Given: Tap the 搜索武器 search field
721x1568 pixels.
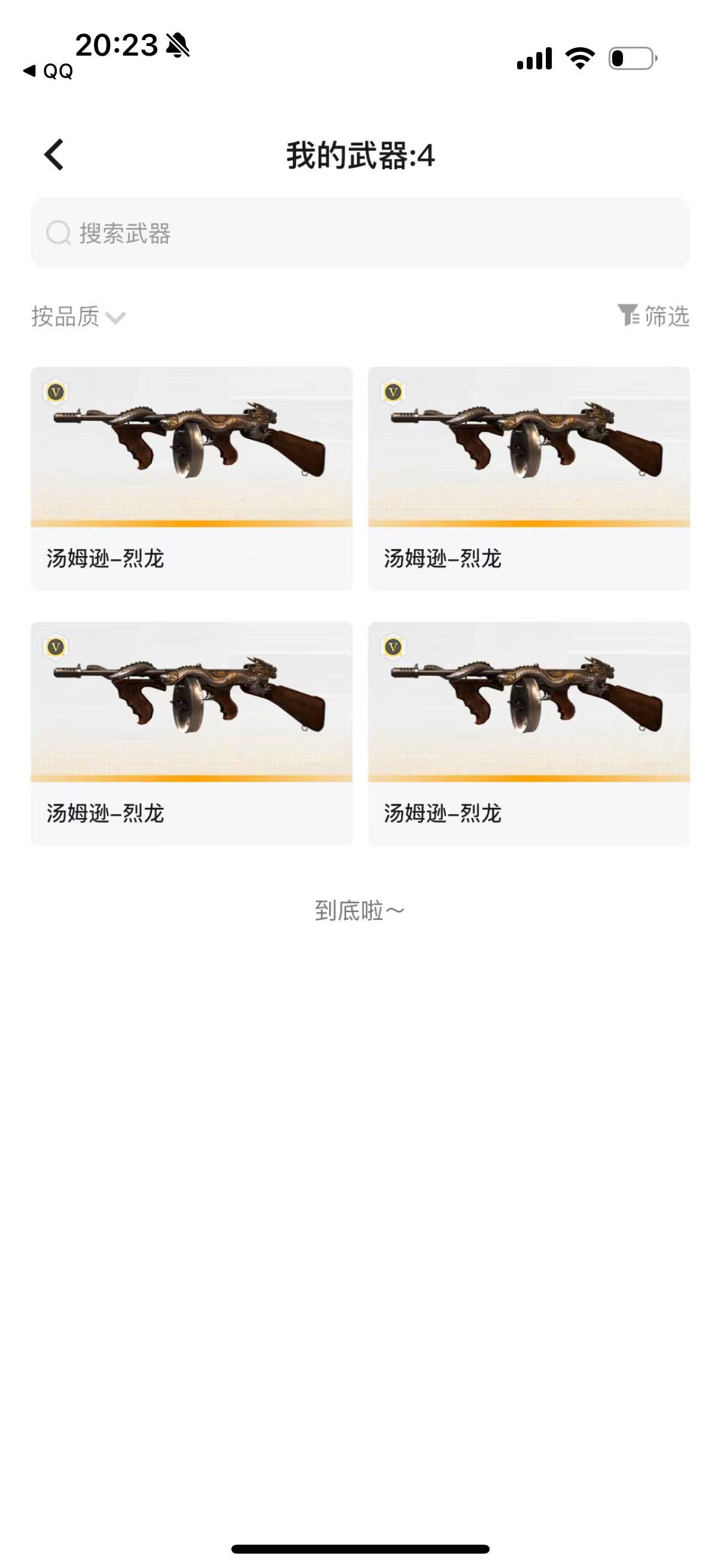Looking at the screenshot, I should [x=360, y=233].
